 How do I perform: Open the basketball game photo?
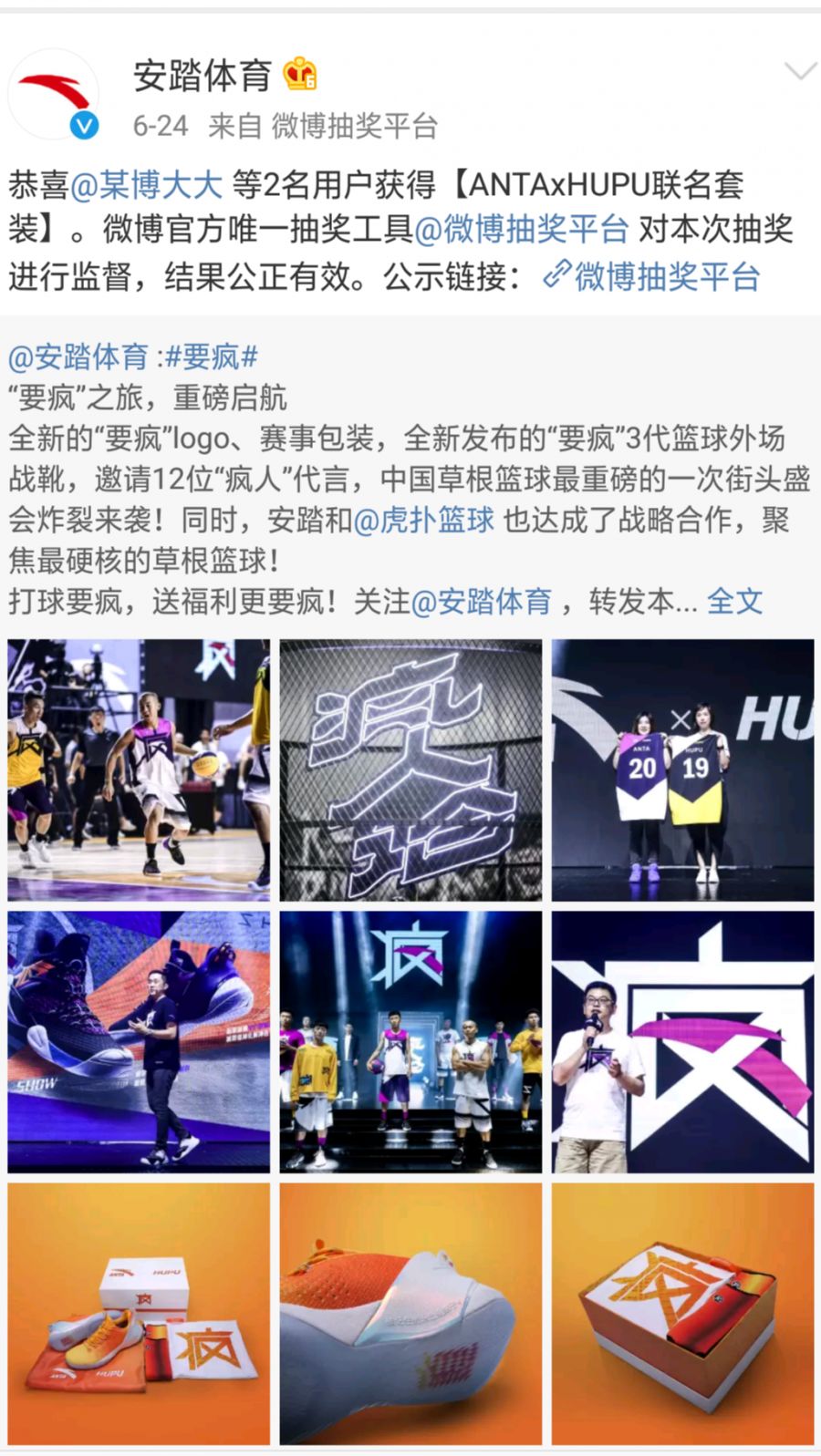tap(139, 769)
